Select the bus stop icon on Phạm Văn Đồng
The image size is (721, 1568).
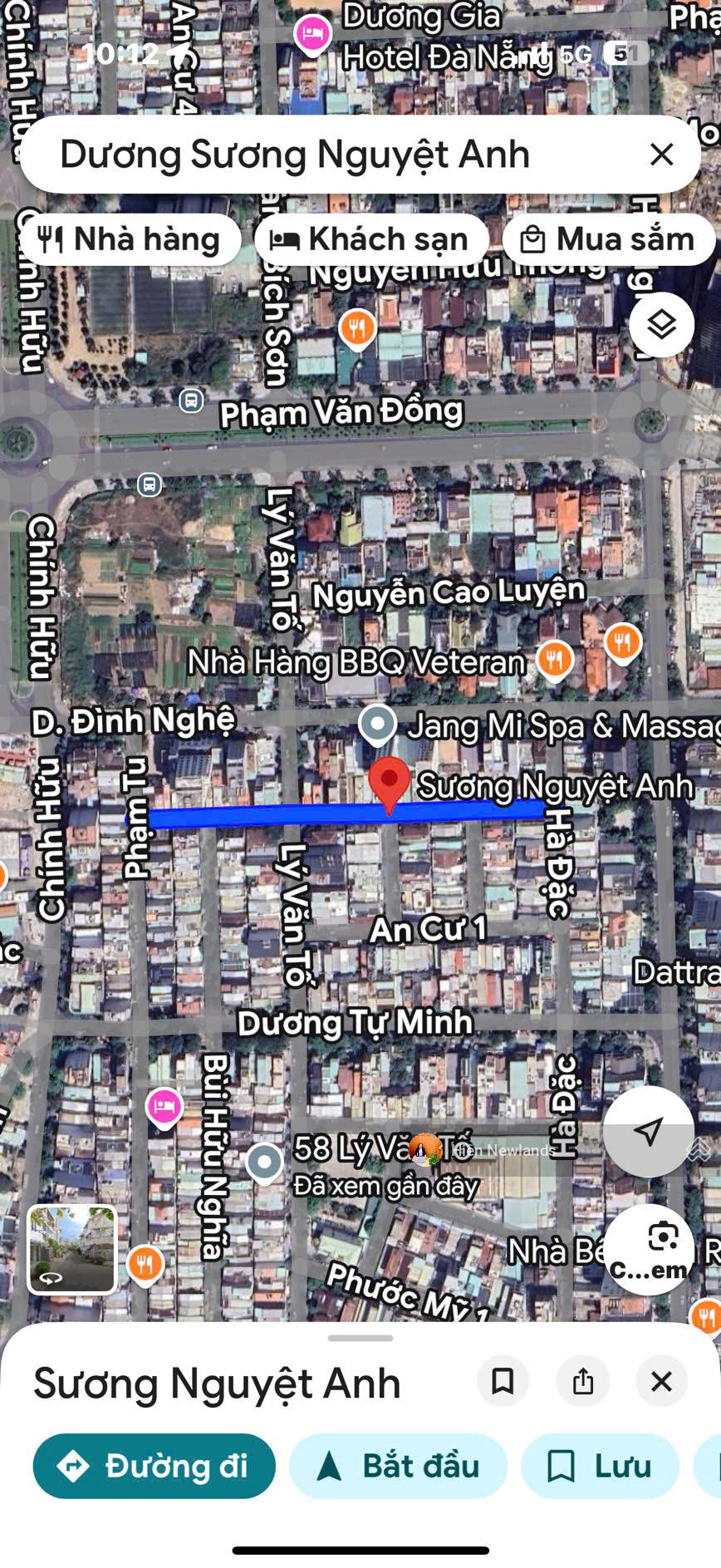pyautogui.click(x=190, y=401)
